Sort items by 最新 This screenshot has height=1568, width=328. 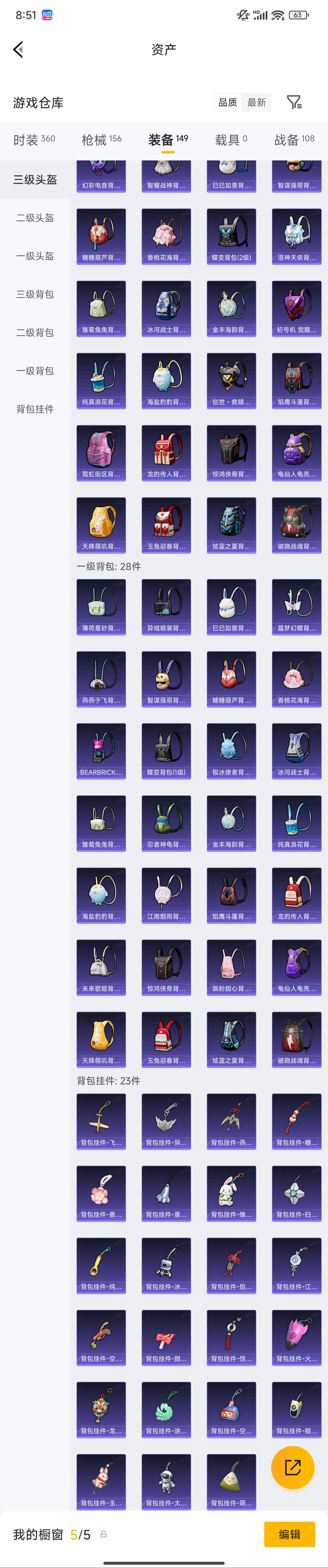click(x=256, y=102)
